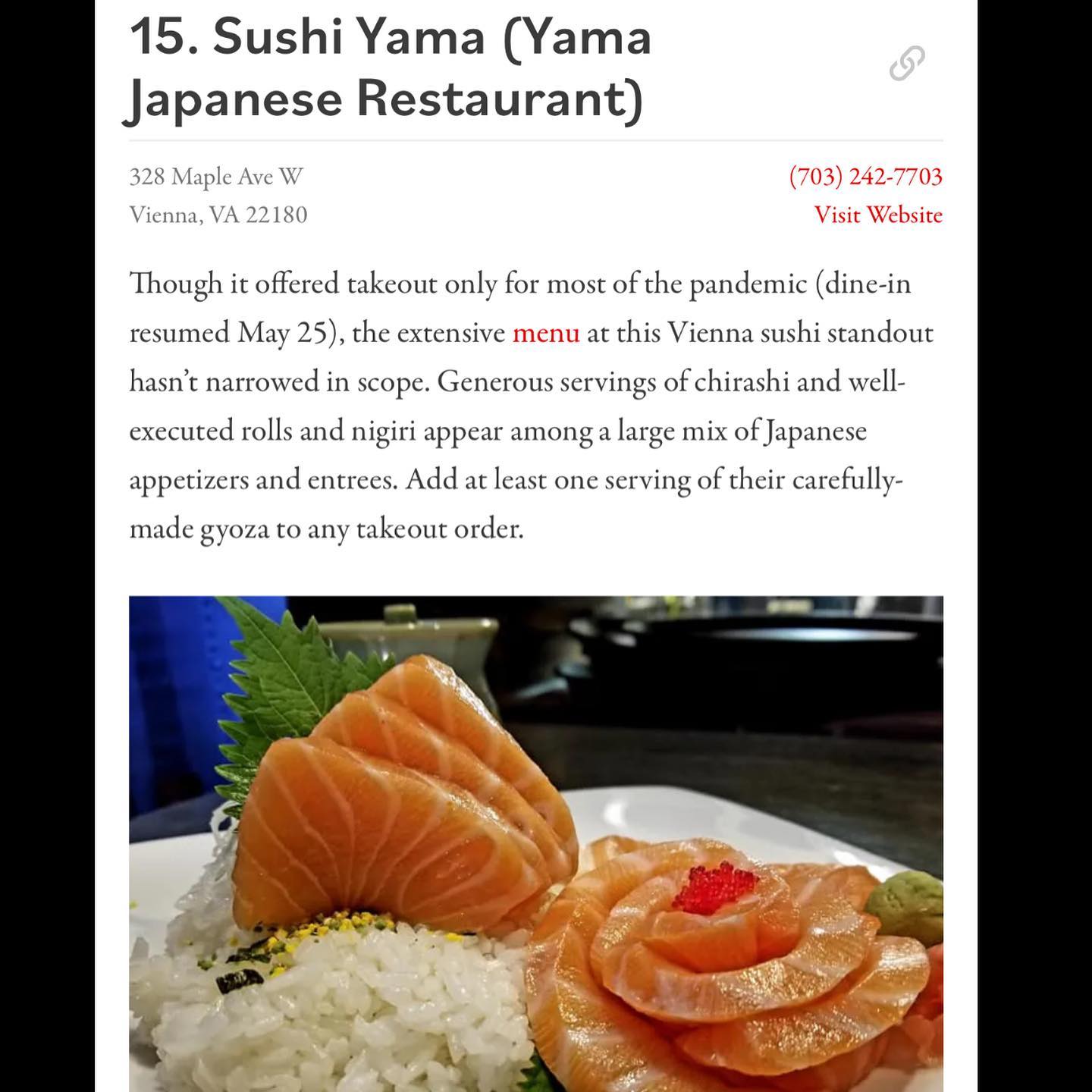
Task: Open the Visit Website link
Action: (878, 215)
